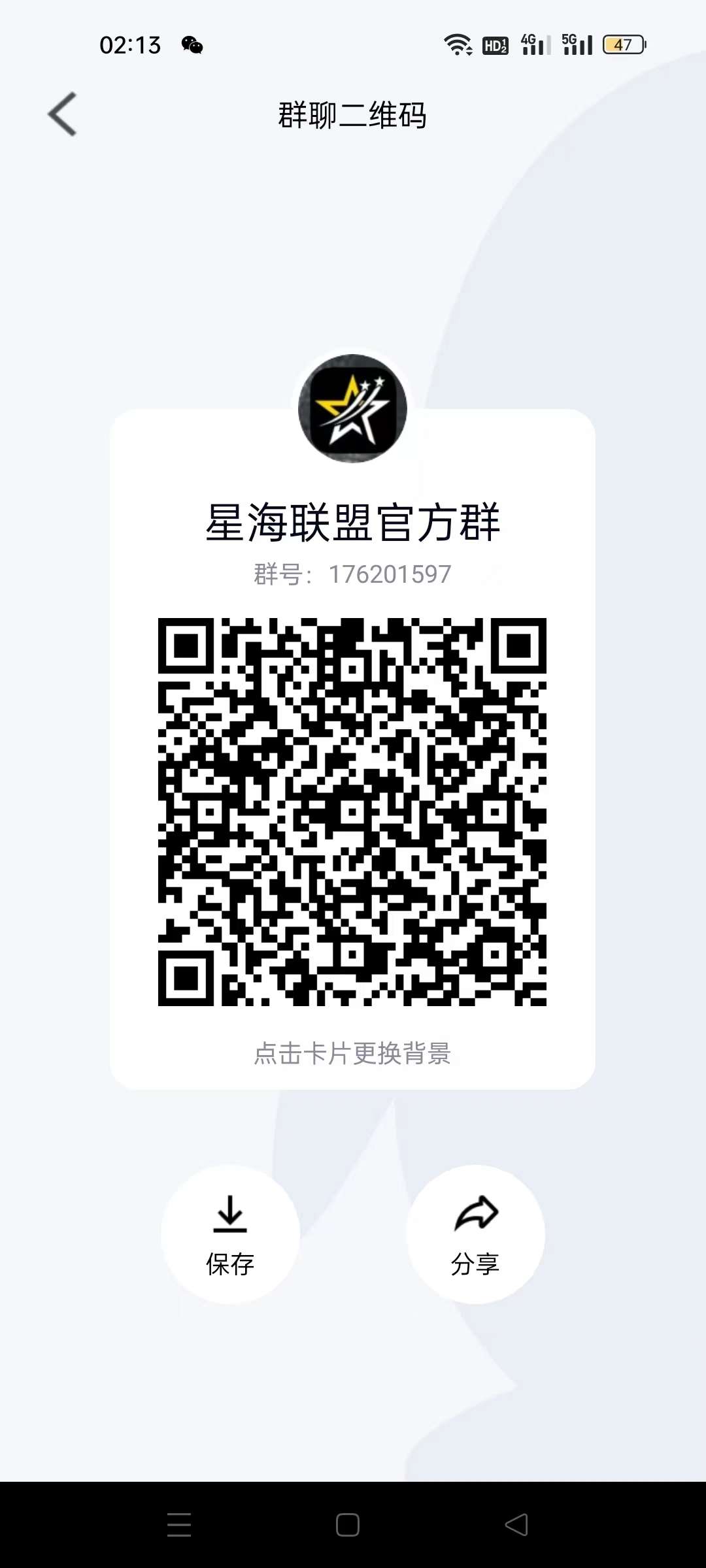Go back from the 群聊二维码 page
The width and height of the screenshot is (706, 1568).
(x=62, y=114)
